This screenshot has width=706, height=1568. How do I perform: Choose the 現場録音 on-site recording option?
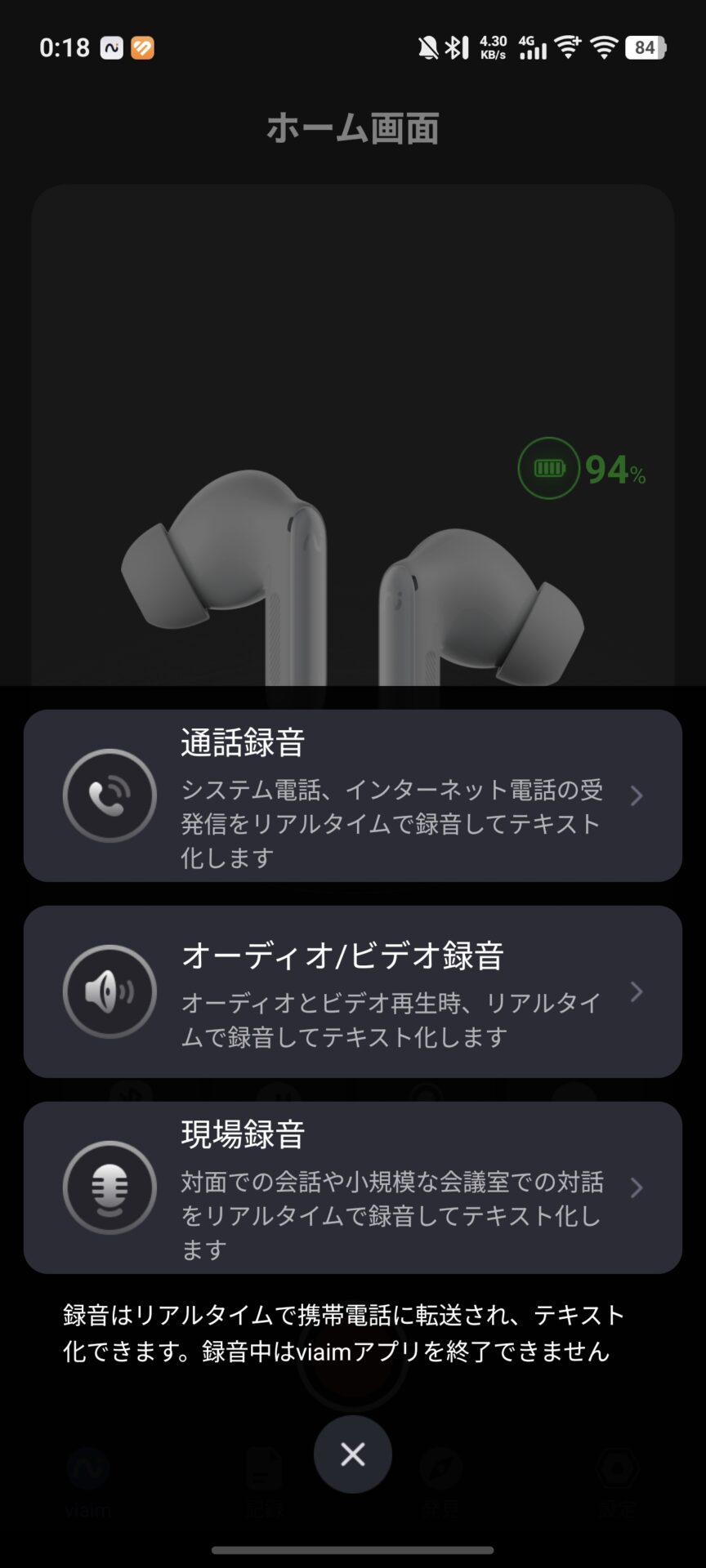click(353, 1187)
